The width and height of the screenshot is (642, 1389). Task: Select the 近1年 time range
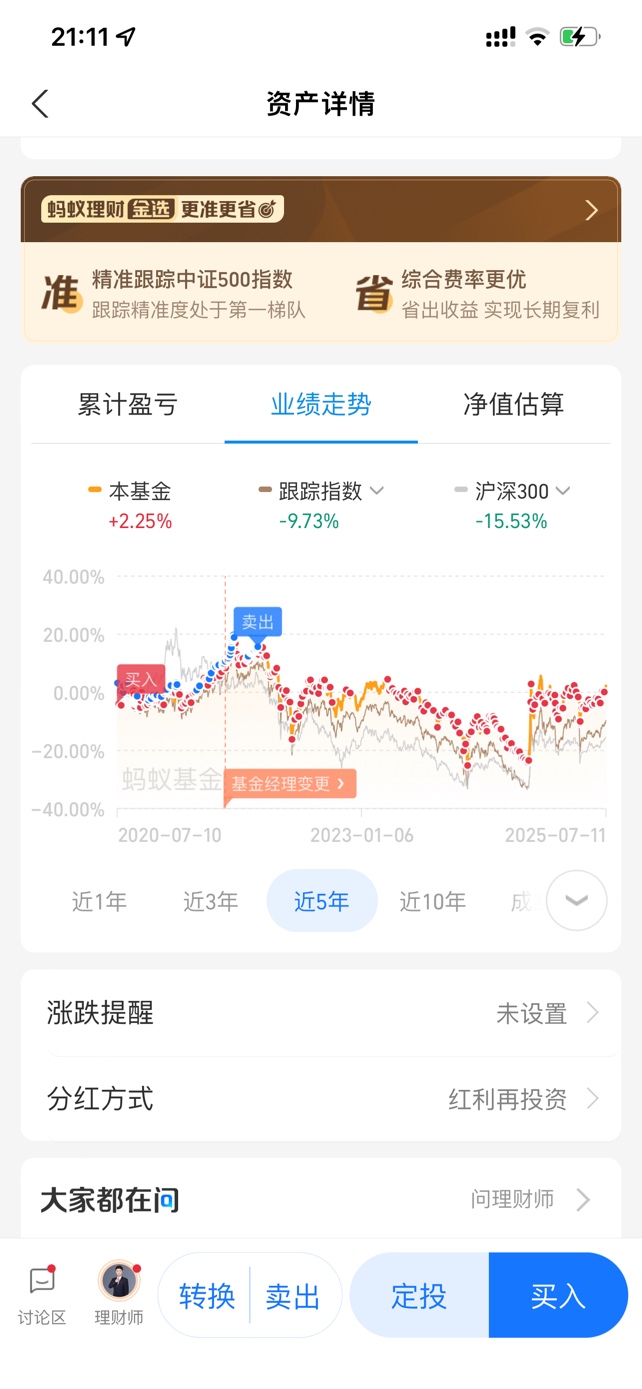tap(99, 901)
